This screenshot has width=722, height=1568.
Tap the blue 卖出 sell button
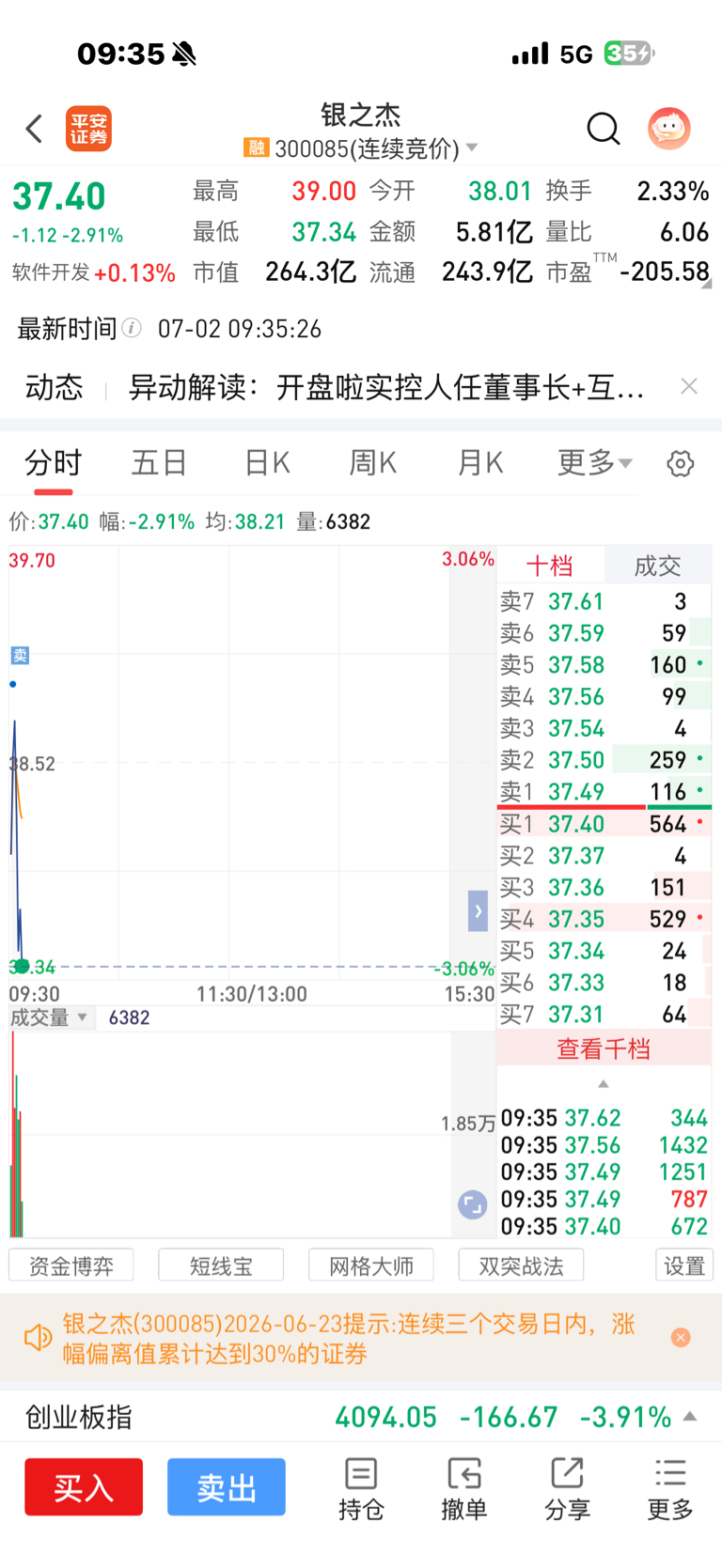coord(227,1487)
